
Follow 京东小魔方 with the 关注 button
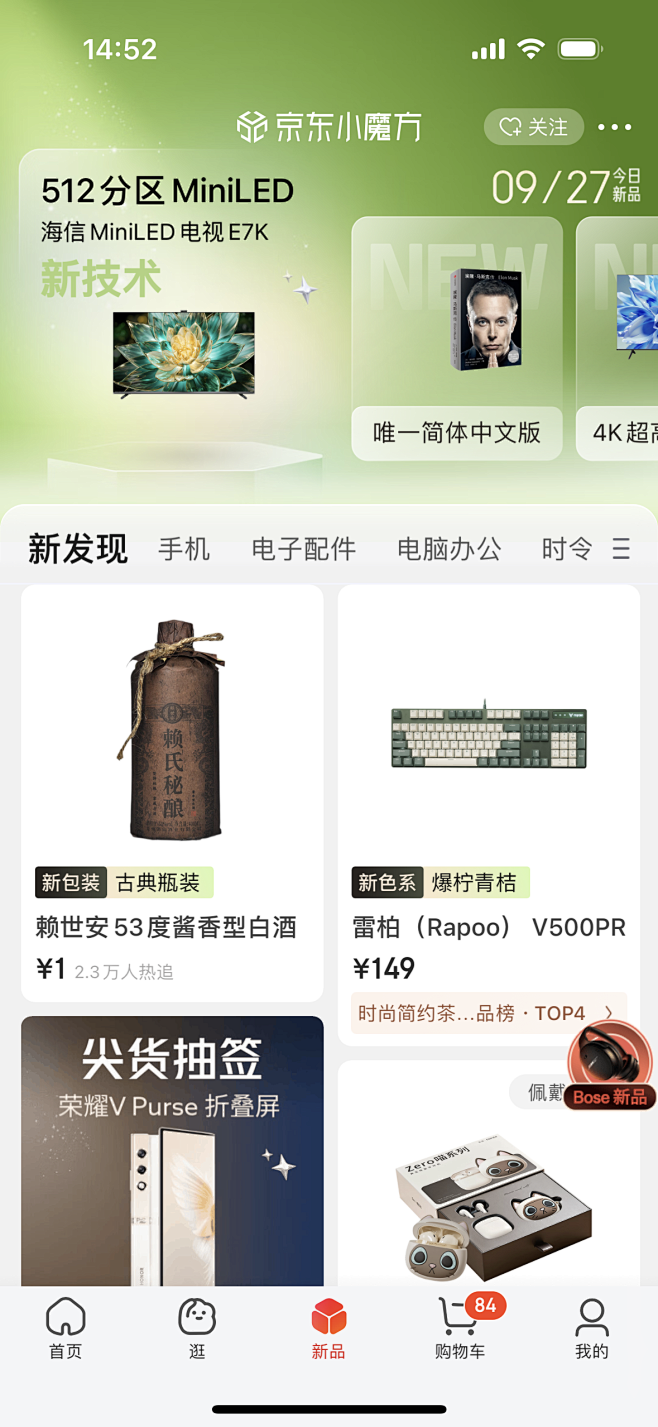coord(534,127)
